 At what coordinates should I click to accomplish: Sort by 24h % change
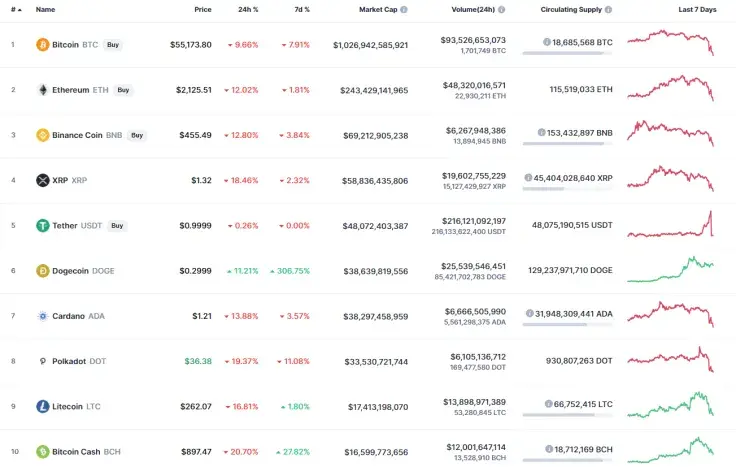[x=246, y=9]
